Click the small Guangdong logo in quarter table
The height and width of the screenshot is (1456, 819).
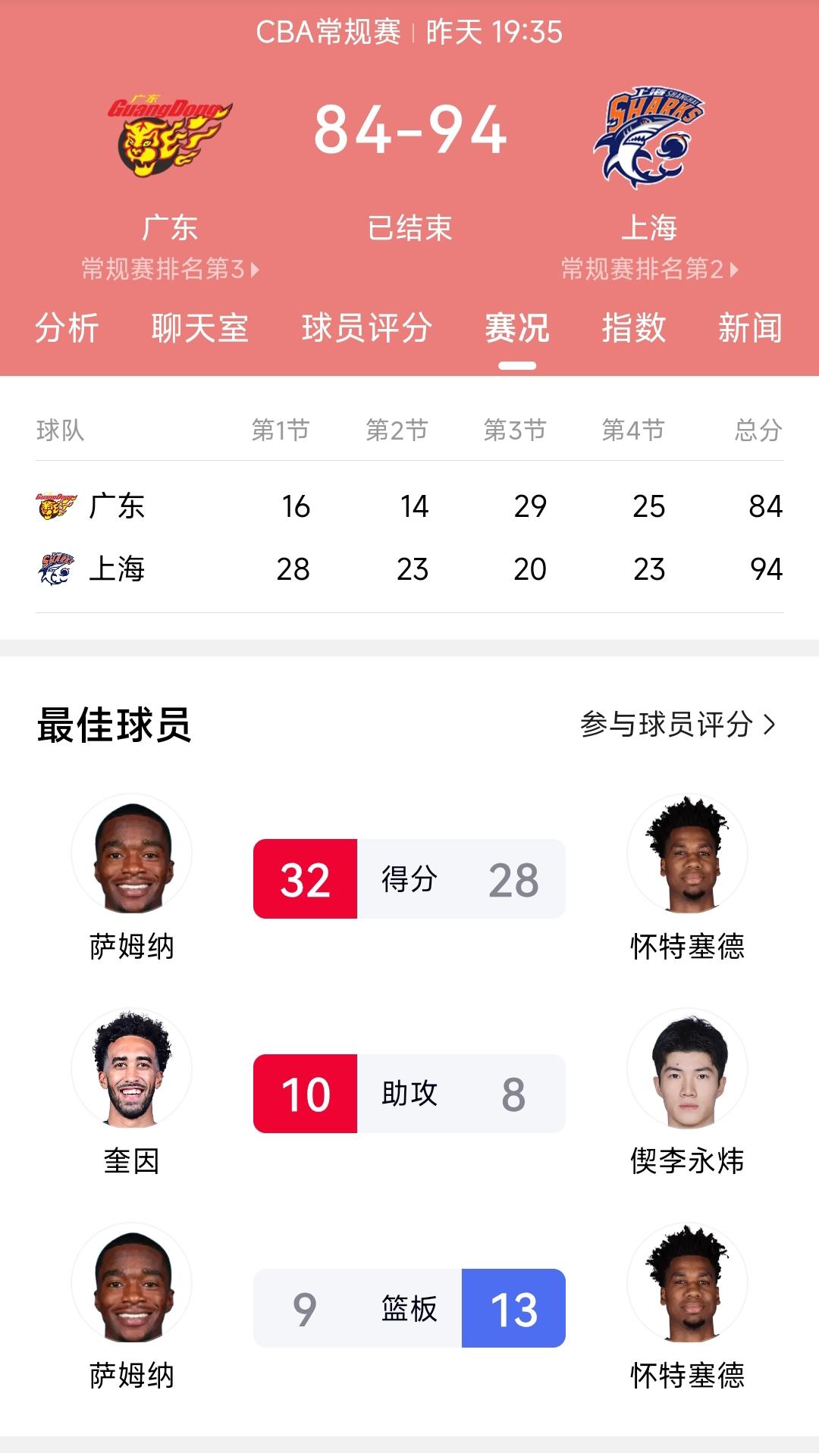coord(55,506)
